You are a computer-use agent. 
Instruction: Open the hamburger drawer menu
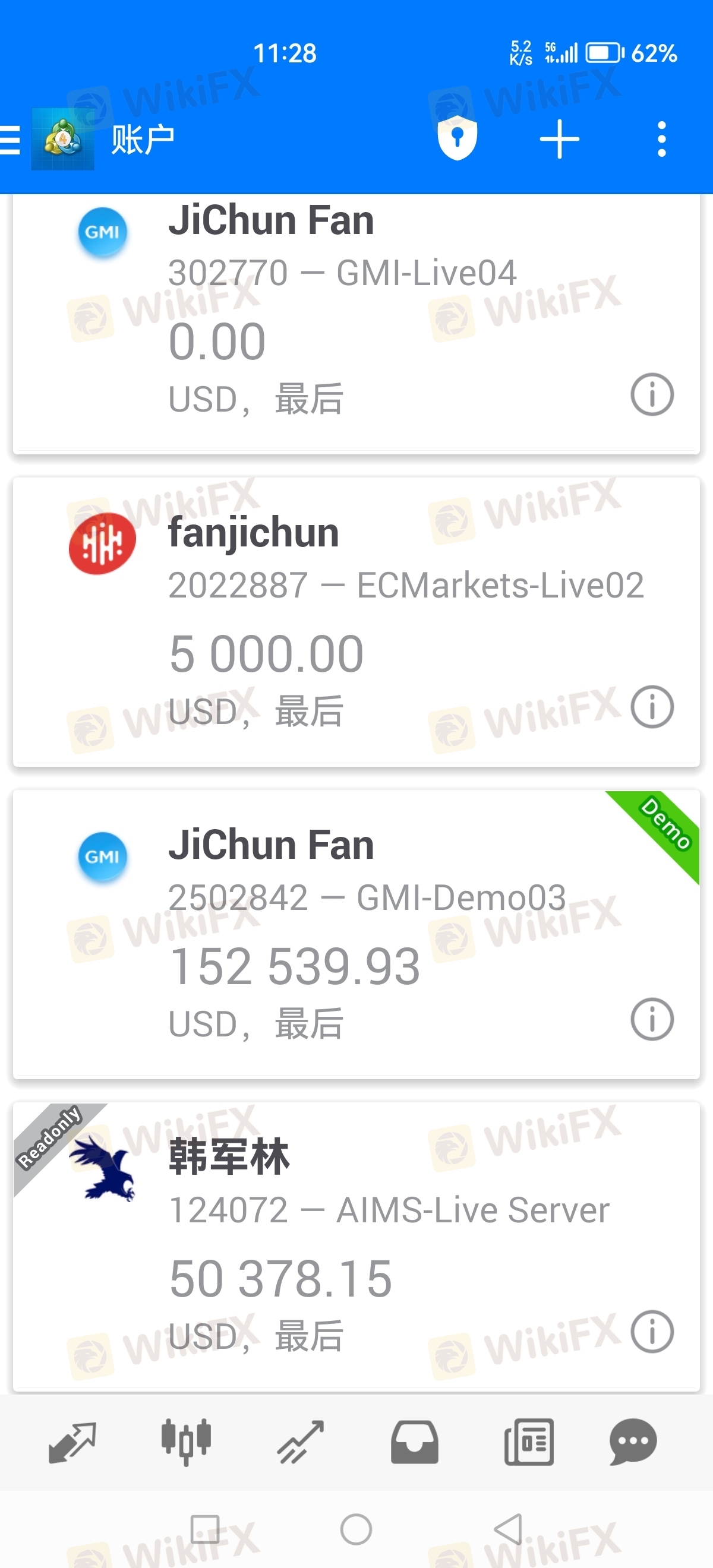coord(10,140)
